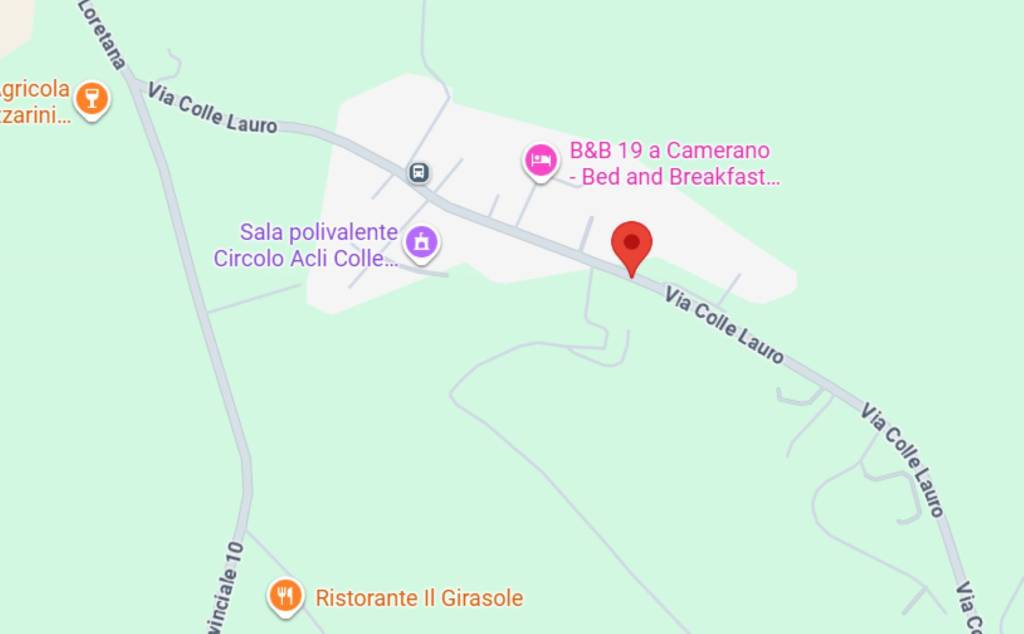Select the Agricola winery marker
The height and width of the screenshot is (634, 1024).
(92, 99)
